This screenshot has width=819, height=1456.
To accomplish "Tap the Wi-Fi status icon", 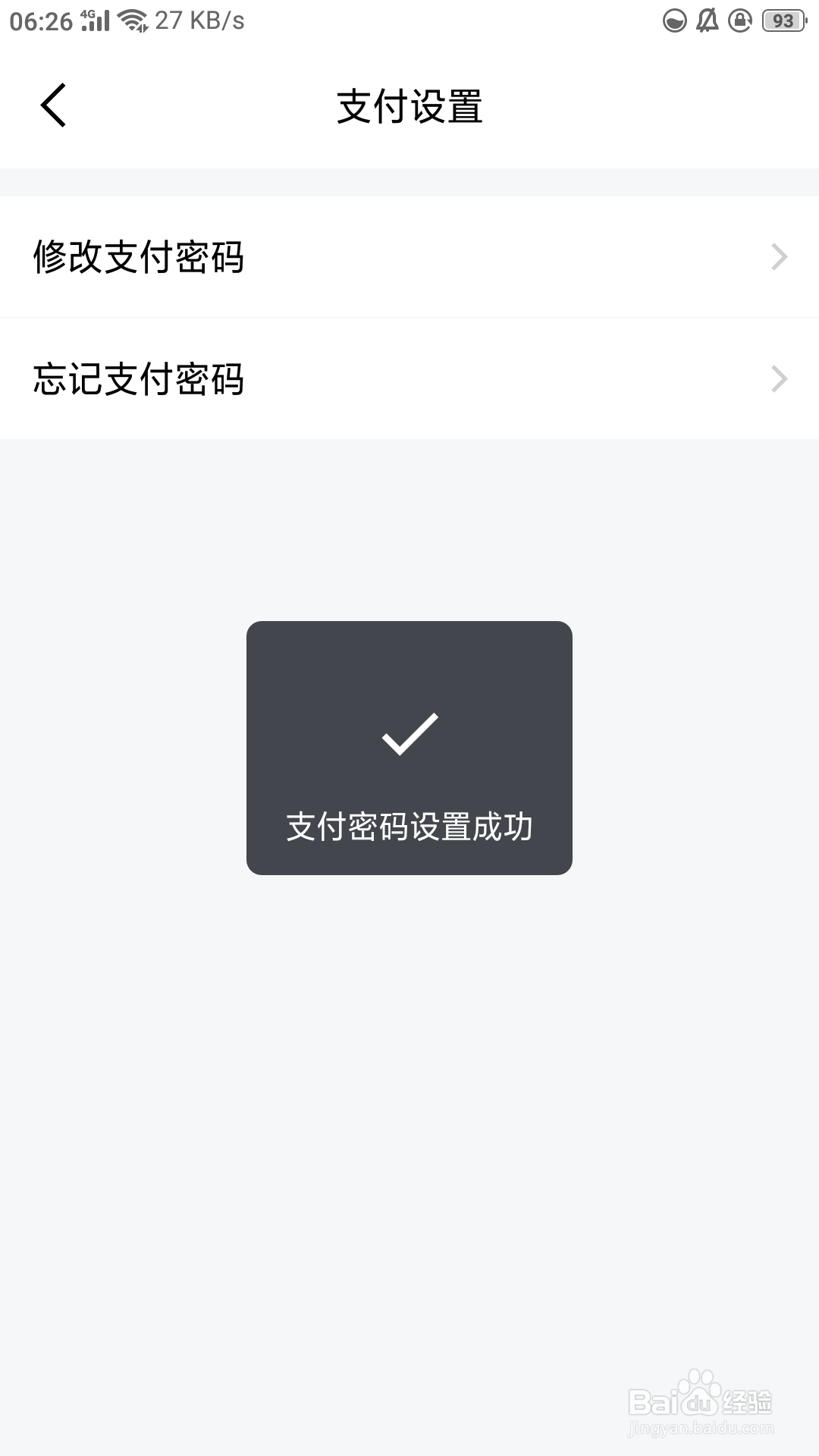I will (x=133, y=20).
